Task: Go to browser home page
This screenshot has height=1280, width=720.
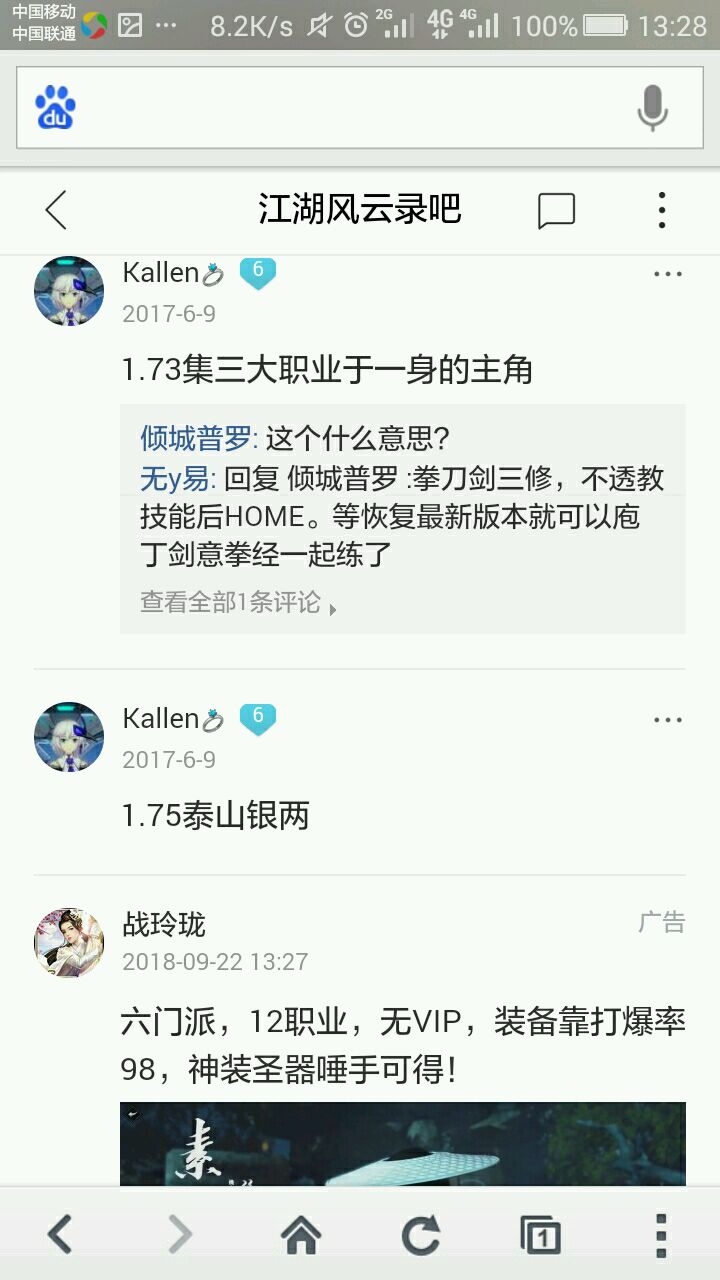Action: tap(301, 1235)
